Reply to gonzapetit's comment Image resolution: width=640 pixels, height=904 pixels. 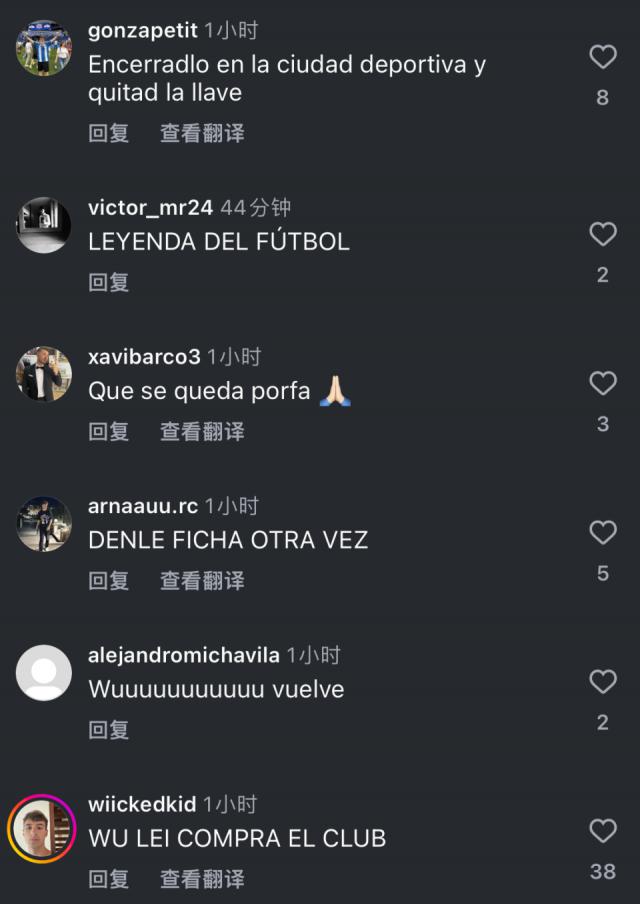[109, 133]
